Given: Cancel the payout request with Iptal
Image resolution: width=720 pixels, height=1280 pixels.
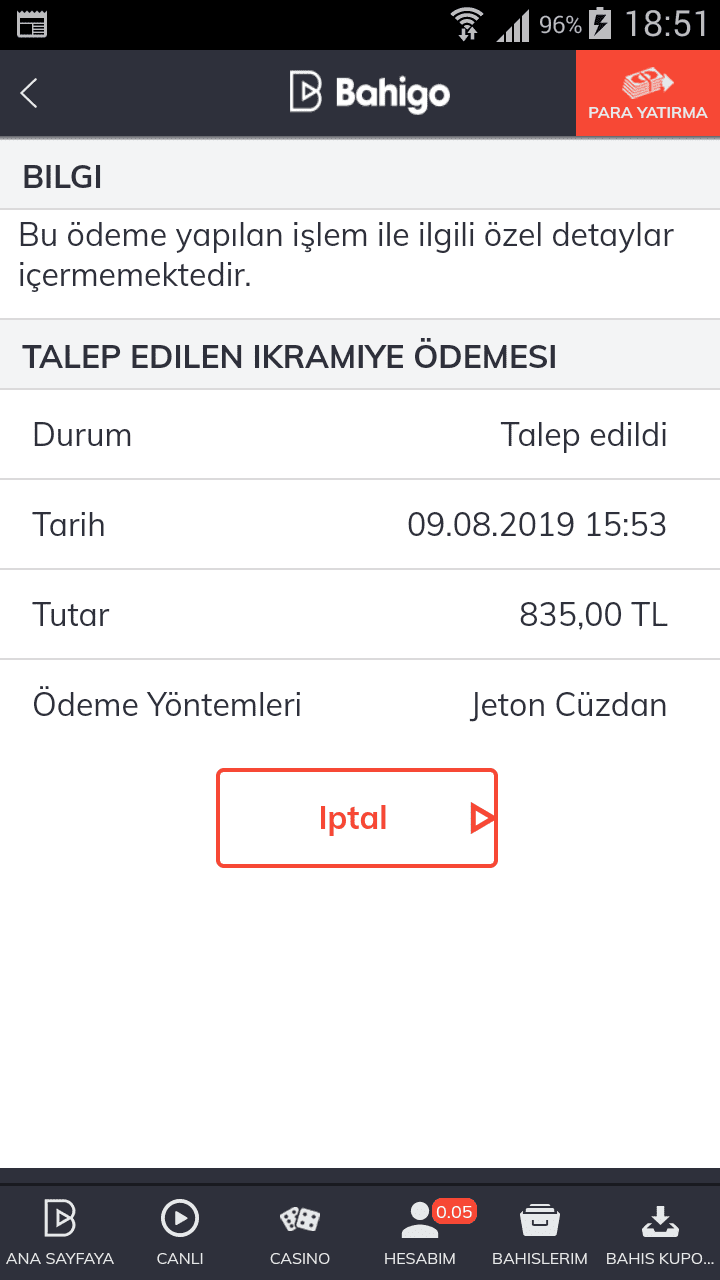Looking at the screenshot, I should tap(357, 818).
